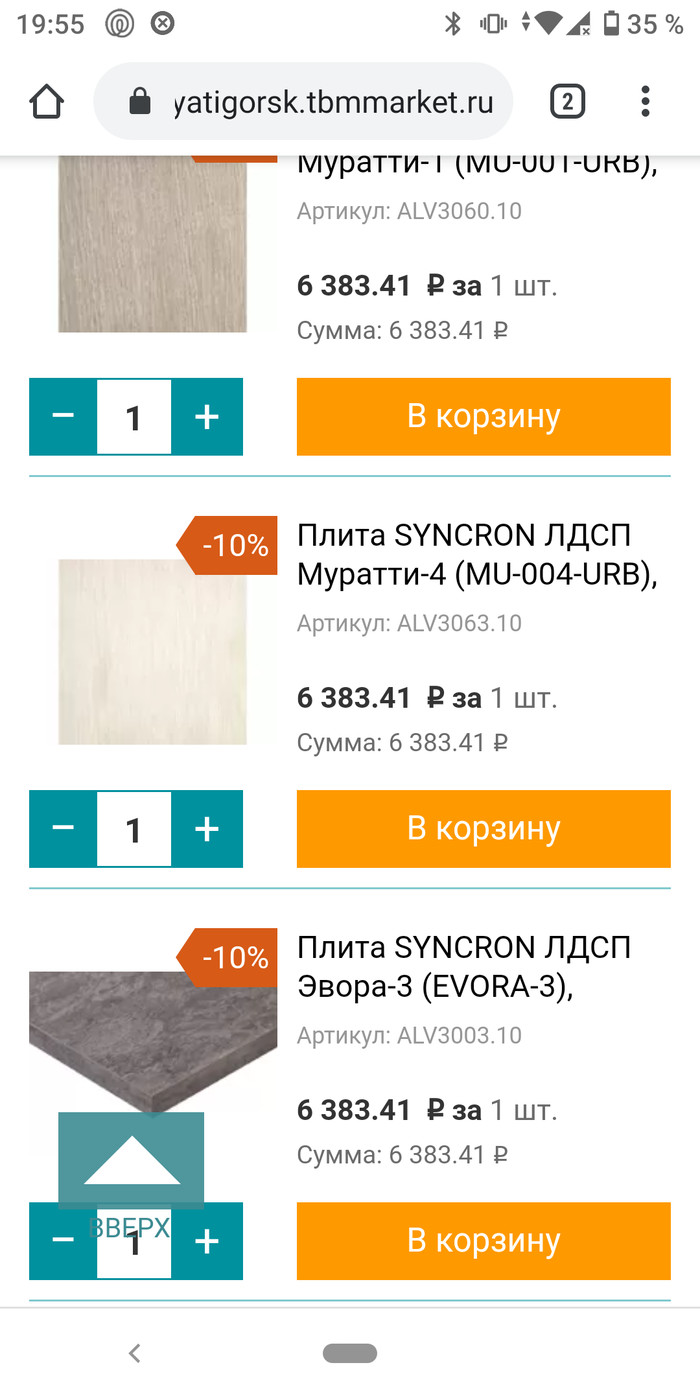Increase quantity for Муратти-1 board
Image resolution: width=700 pixels, height=1400 pixels.
tap(207, 417)
